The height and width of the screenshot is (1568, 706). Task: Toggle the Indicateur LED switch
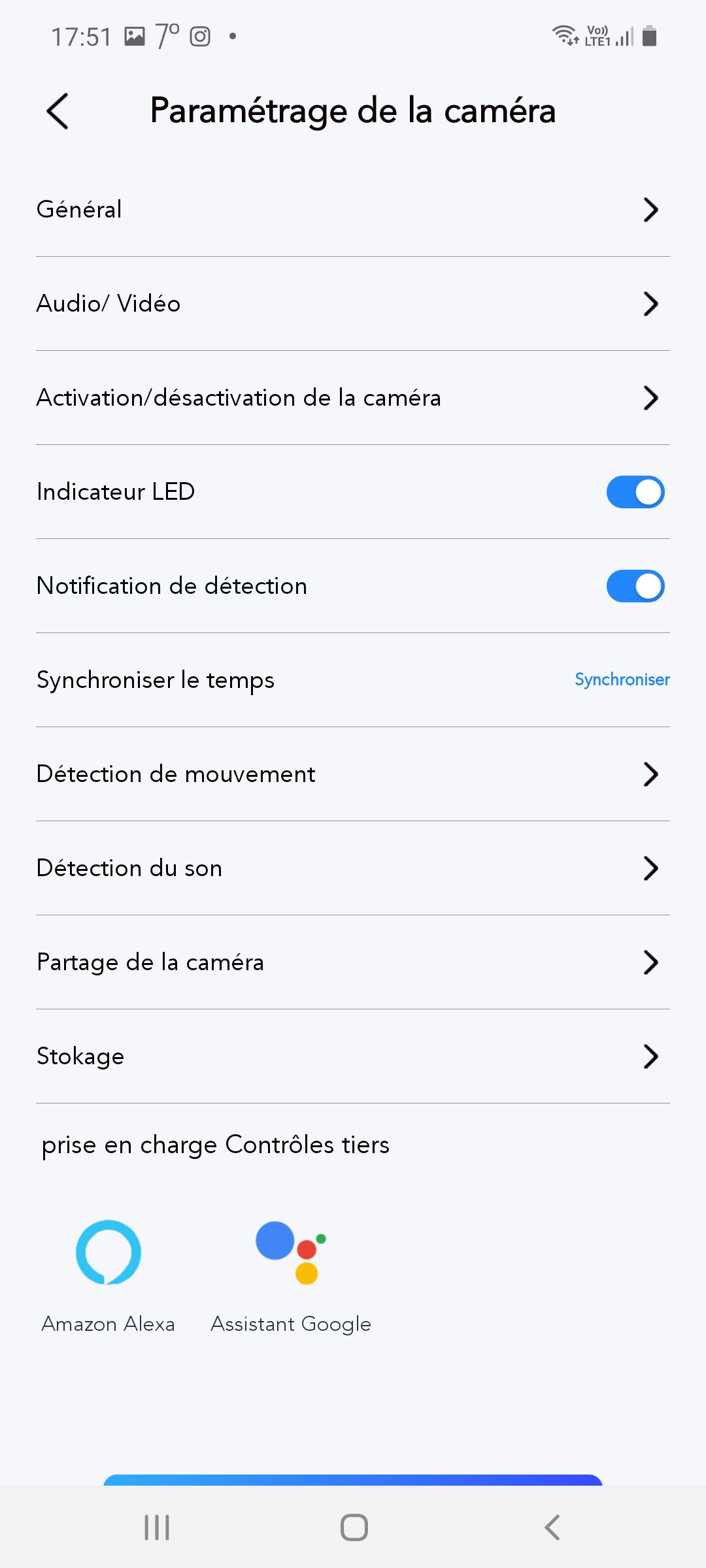coord(635,492)
